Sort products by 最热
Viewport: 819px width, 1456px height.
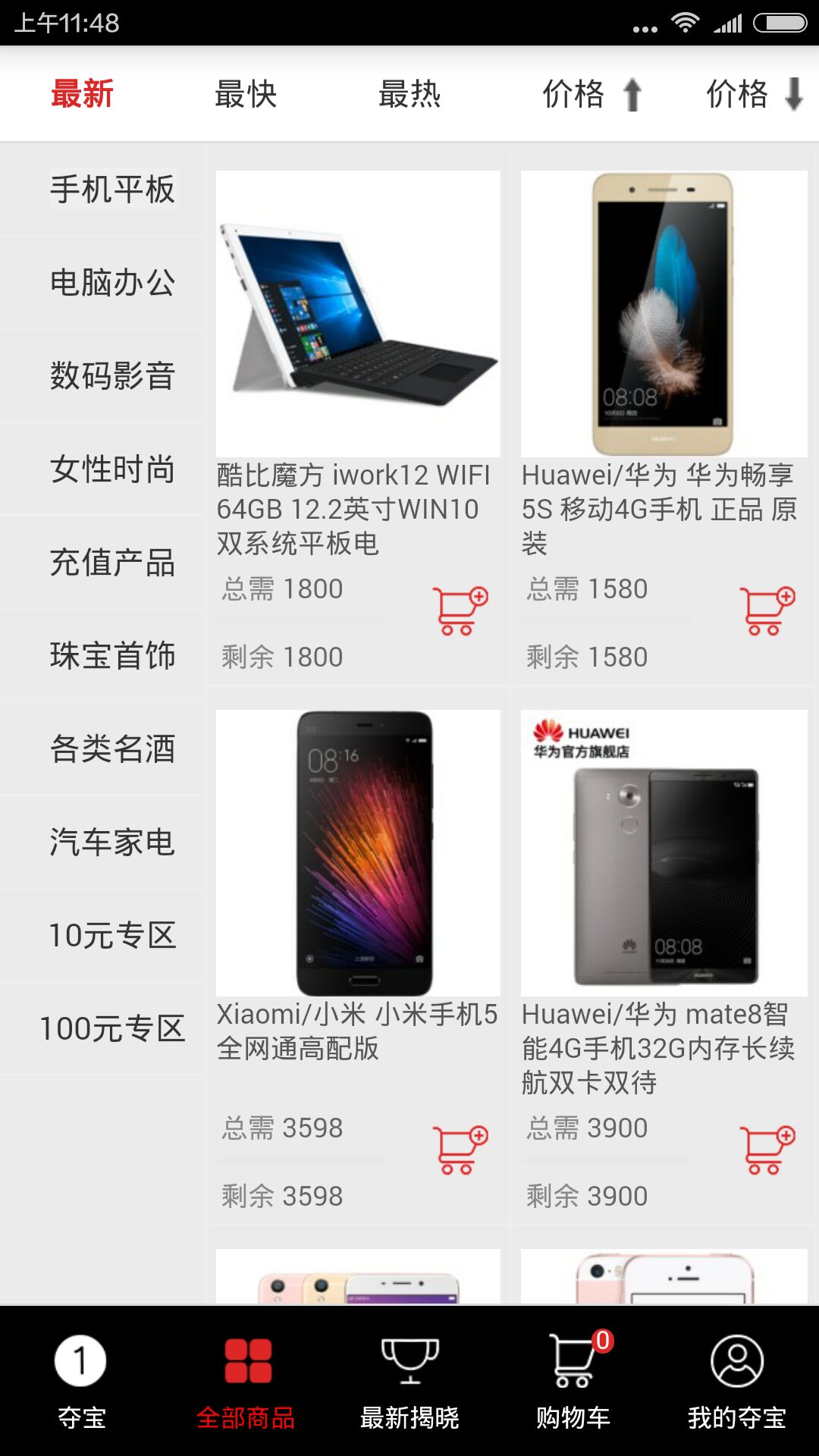tap(409, 94)
